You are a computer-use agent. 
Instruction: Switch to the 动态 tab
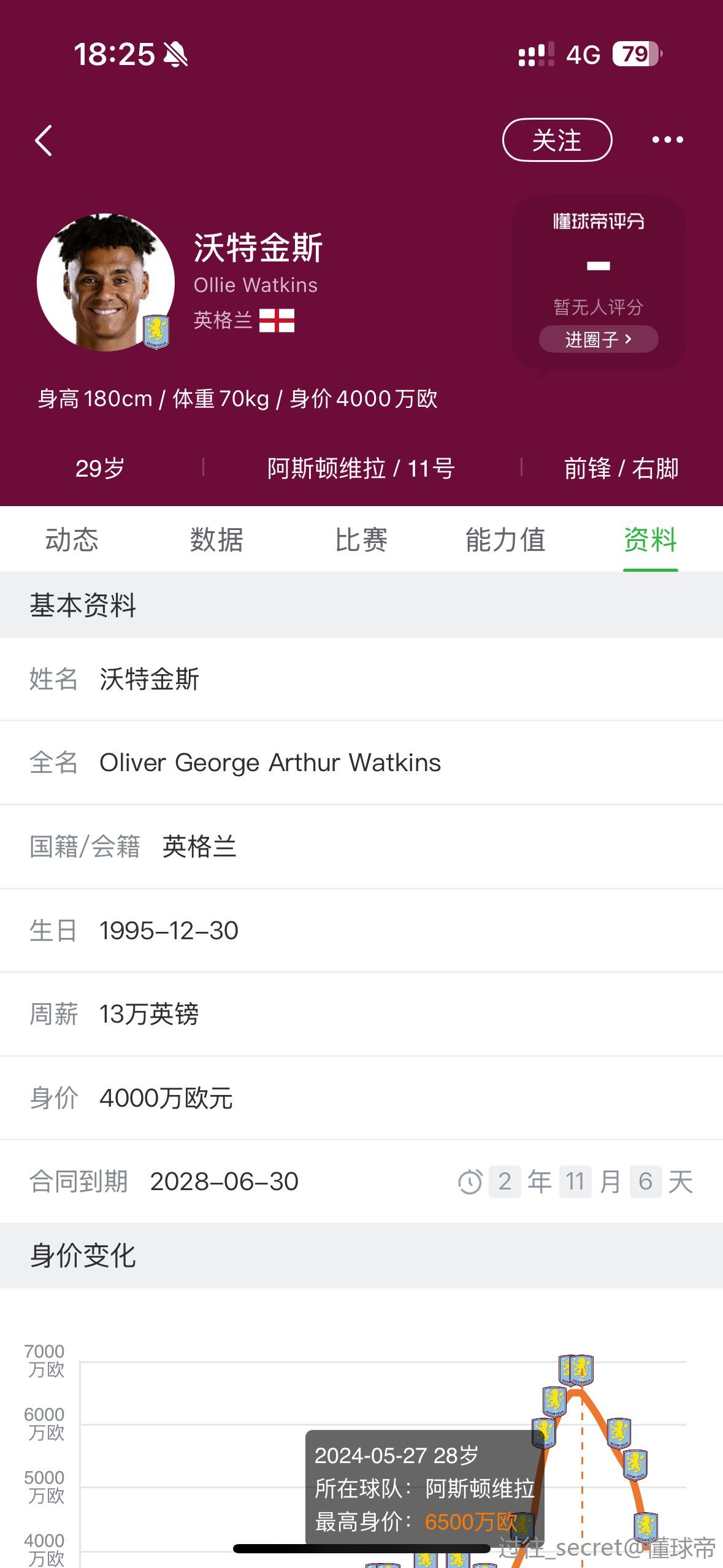72,540
